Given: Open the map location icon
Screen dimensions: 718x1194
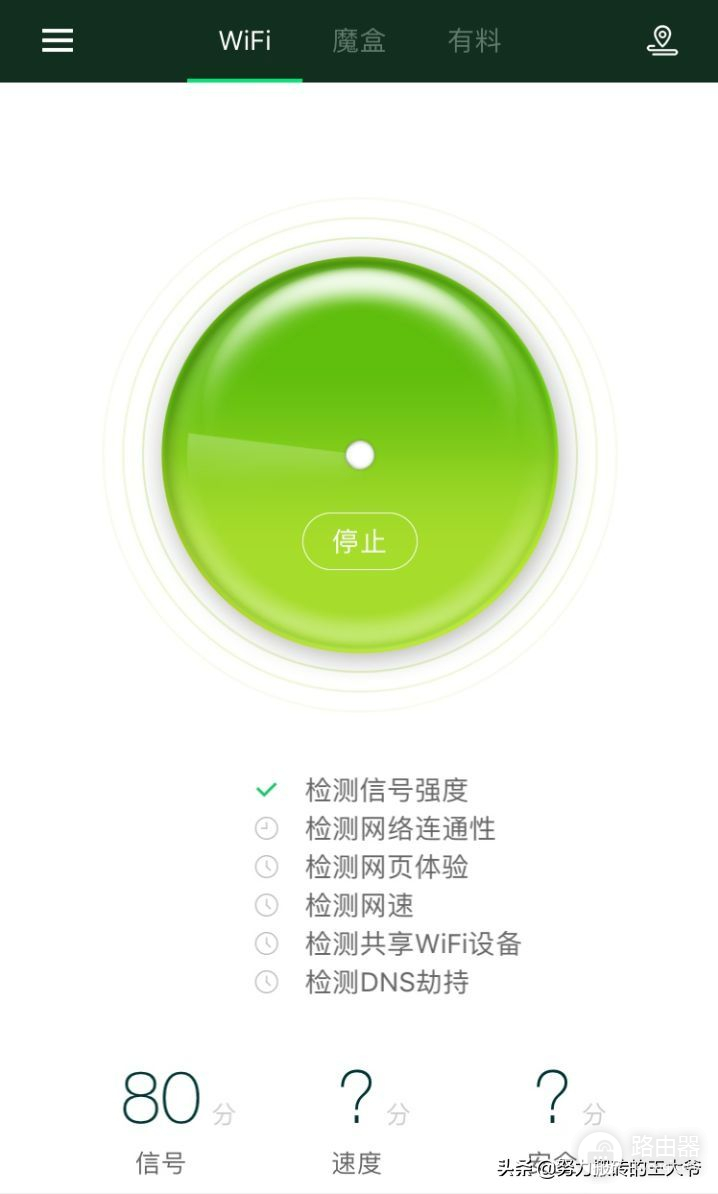Looking at the screenshot, I should click(x=662, y=40).
